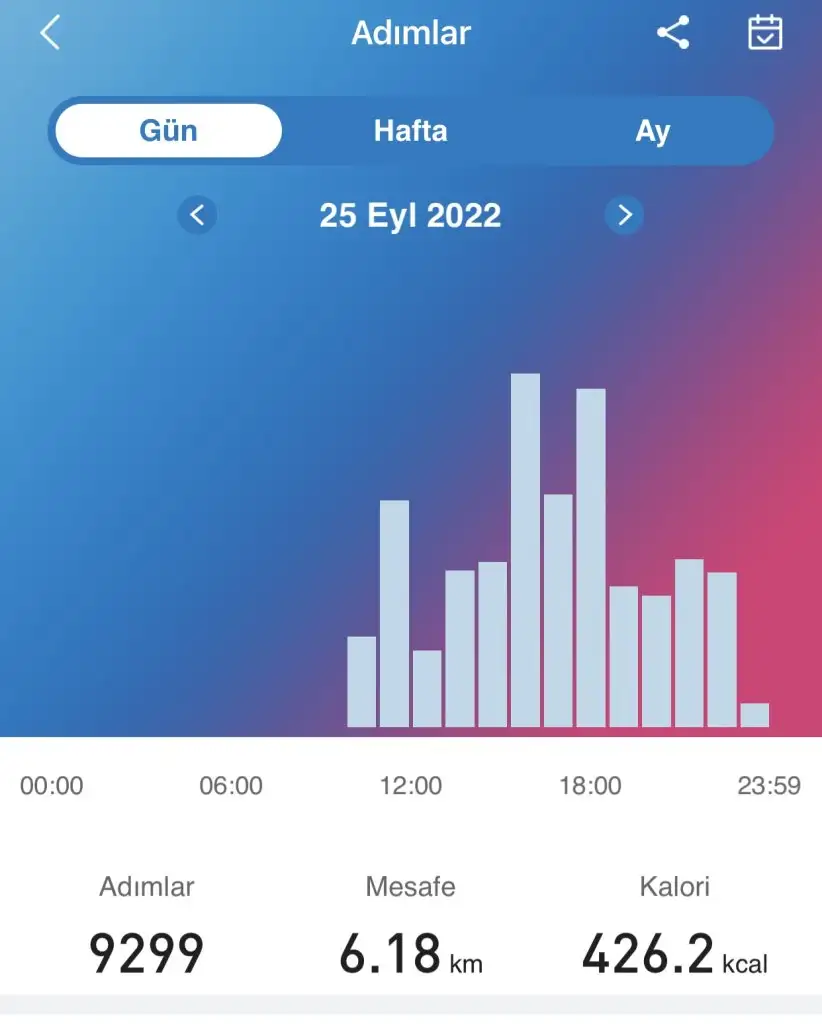Switch to the Ay tab
Screen dimensions: 822x1024
[652, 131]
